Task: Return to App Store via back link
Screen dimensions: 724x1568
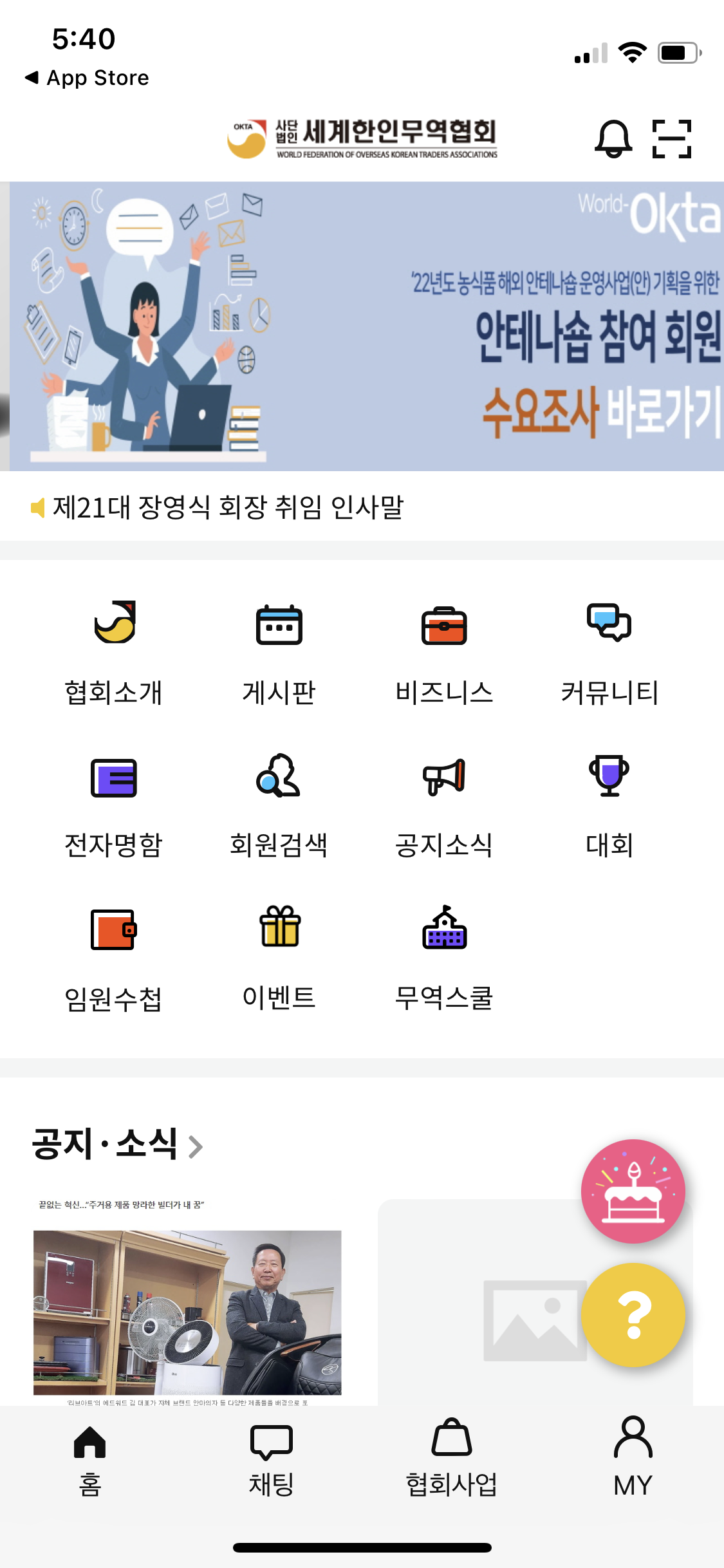Action: [87, 78]
